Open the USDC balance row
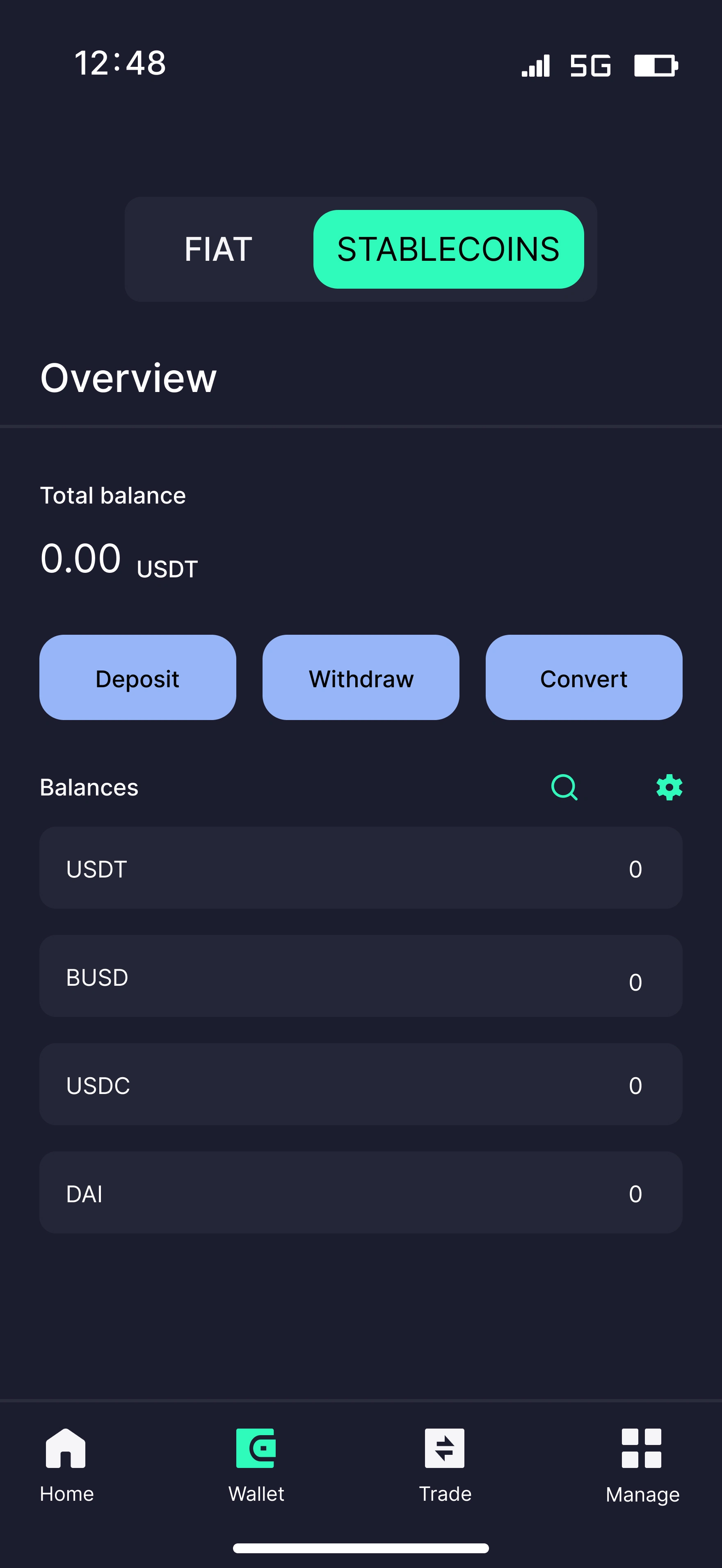Image resolution: width=722 pixels, height=1568 pixels. pyautogui.click(x=361, y=1084)
